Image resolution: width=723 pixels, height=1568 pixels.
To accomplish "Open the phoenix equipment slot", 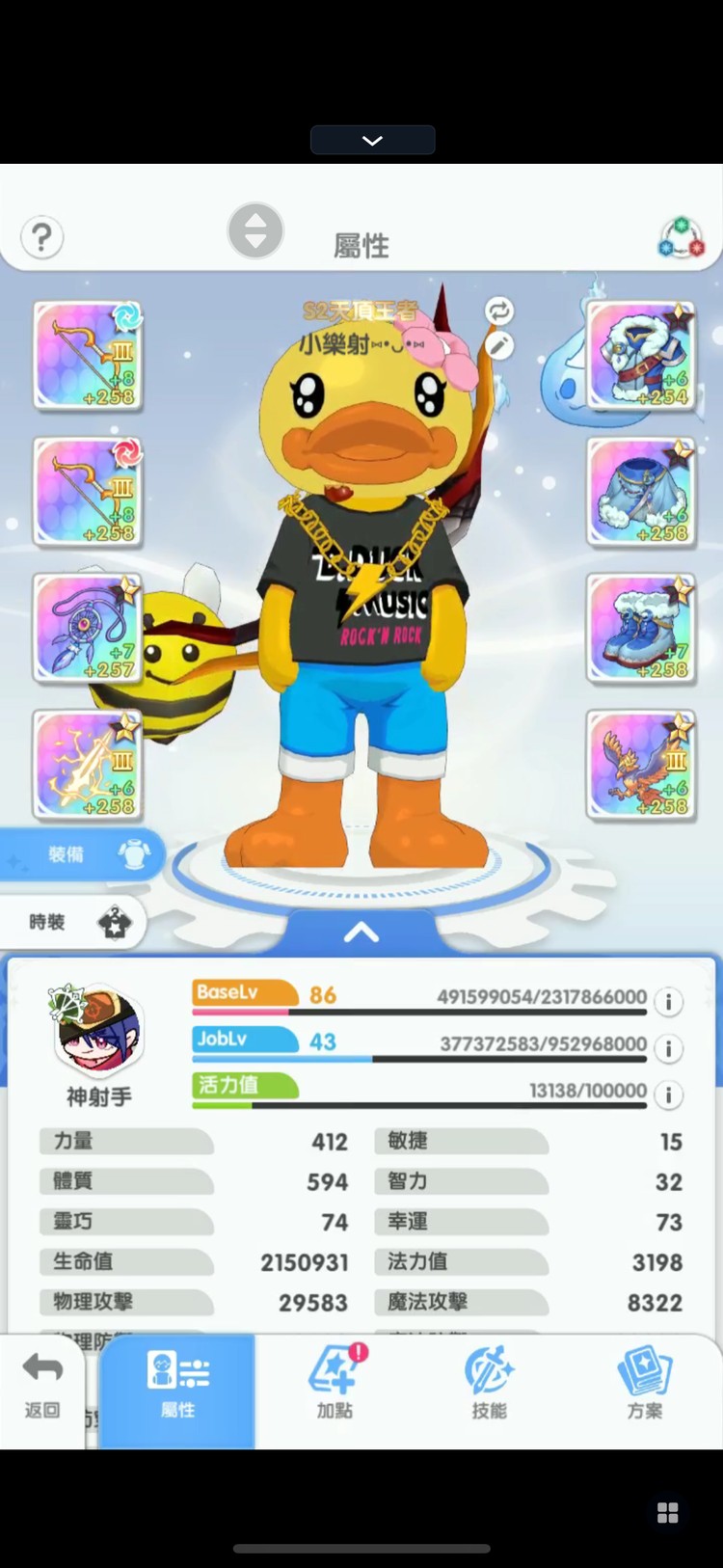I will click(640, 766).
